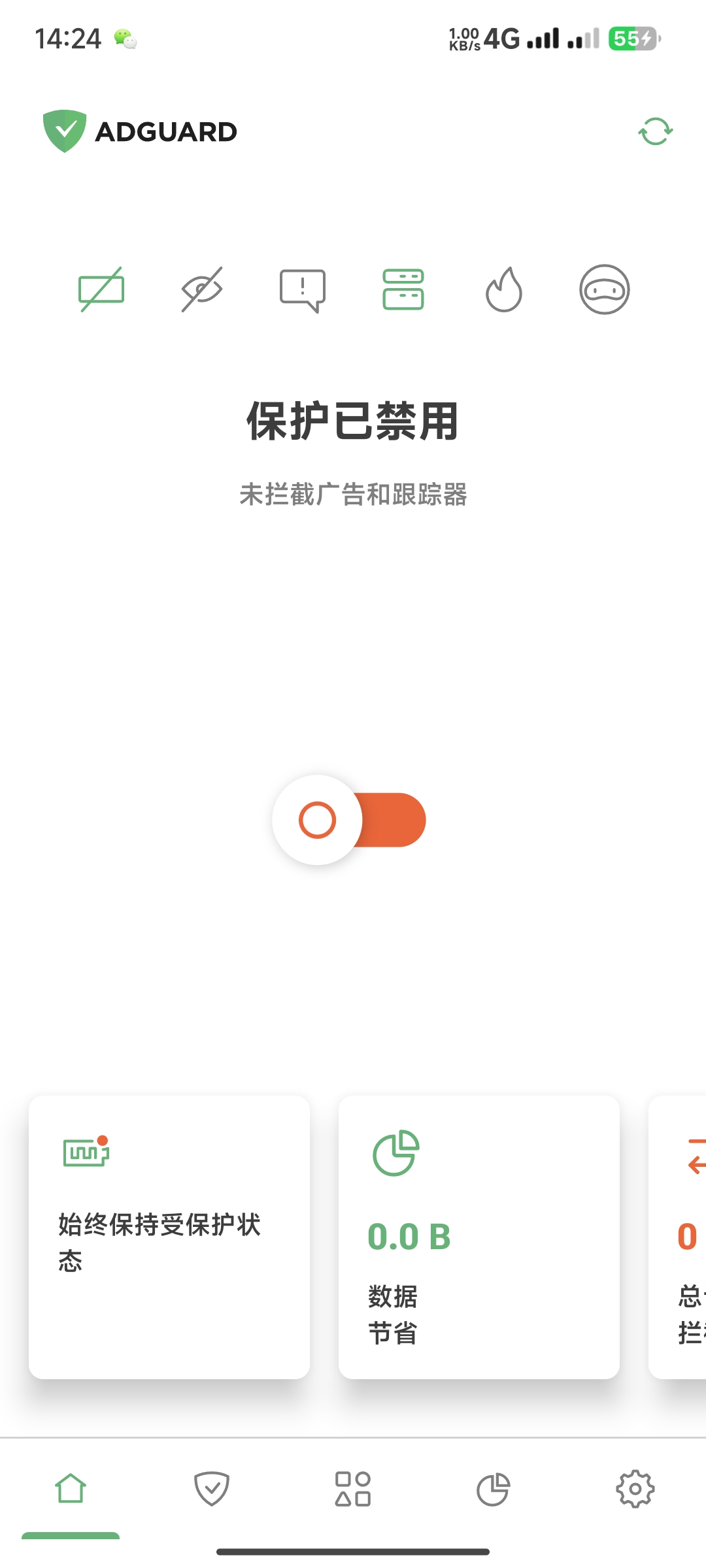The width and height of the screenshot is (706, 1568).
Task: Open the Settings gear tab
Action: [x=635, y=1490]
